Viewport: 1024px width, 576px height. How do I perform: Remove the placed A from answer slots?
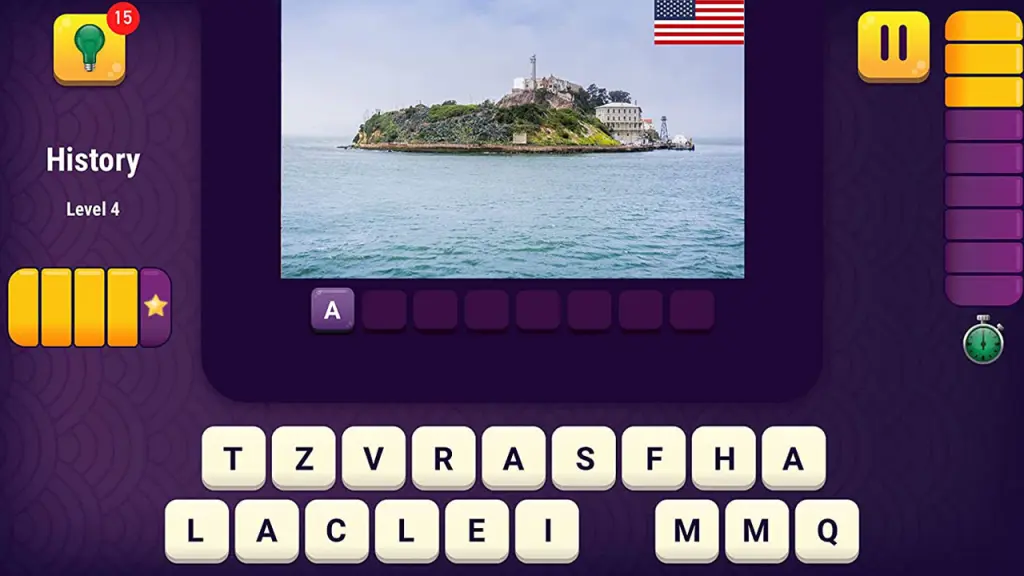tap(332, 310)
